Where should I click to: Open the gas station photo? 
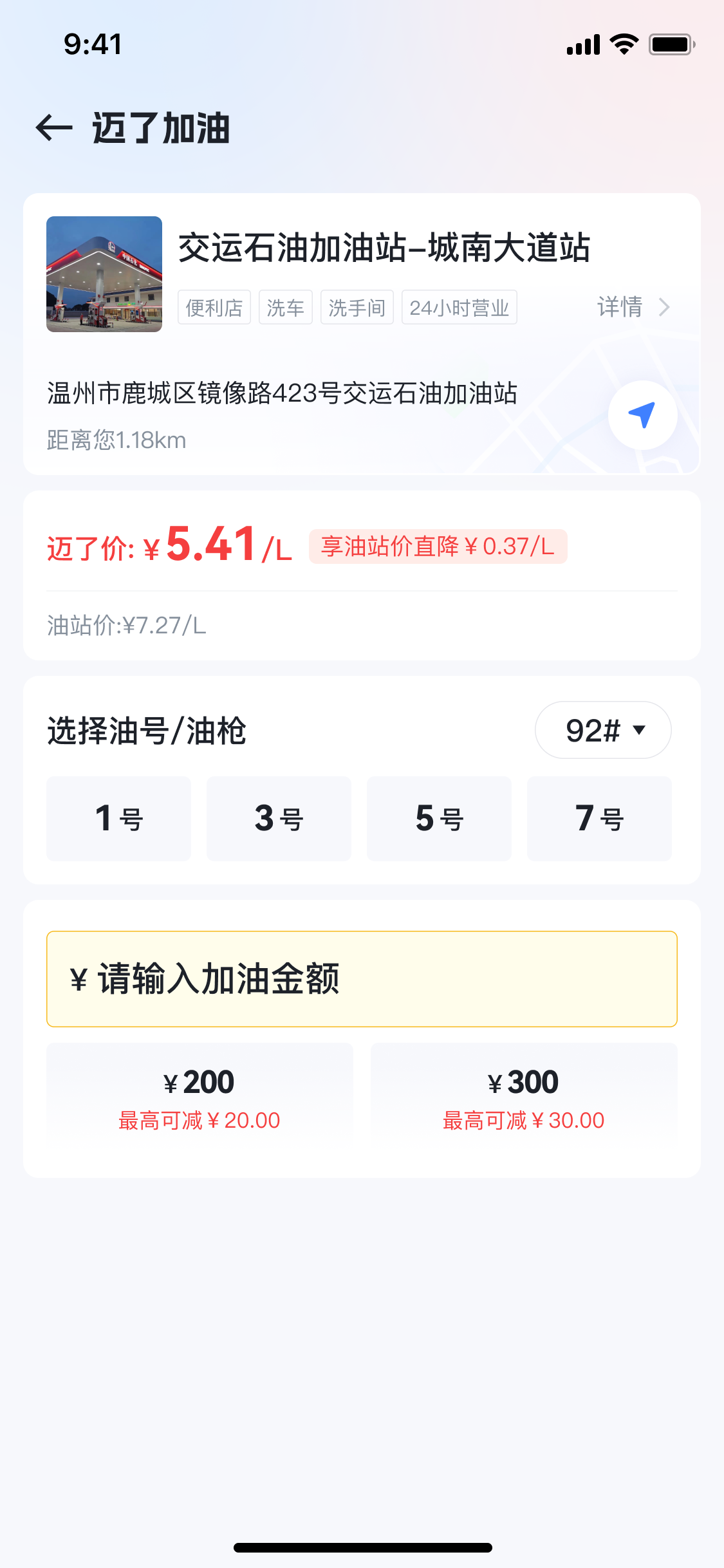coord(104,274)
